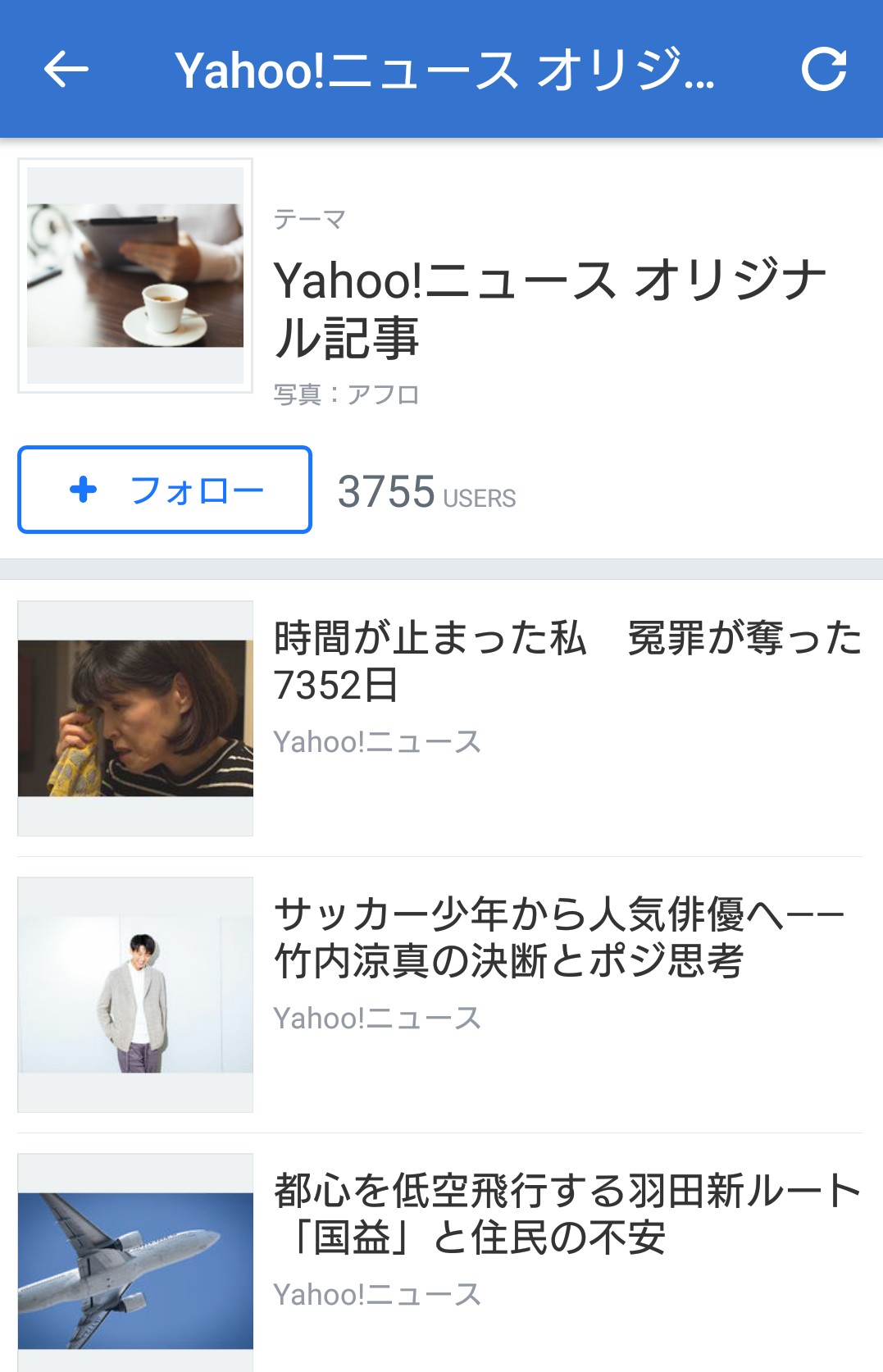Read the 竹内涼真 soccer-to-actor article

click(558, 937)
